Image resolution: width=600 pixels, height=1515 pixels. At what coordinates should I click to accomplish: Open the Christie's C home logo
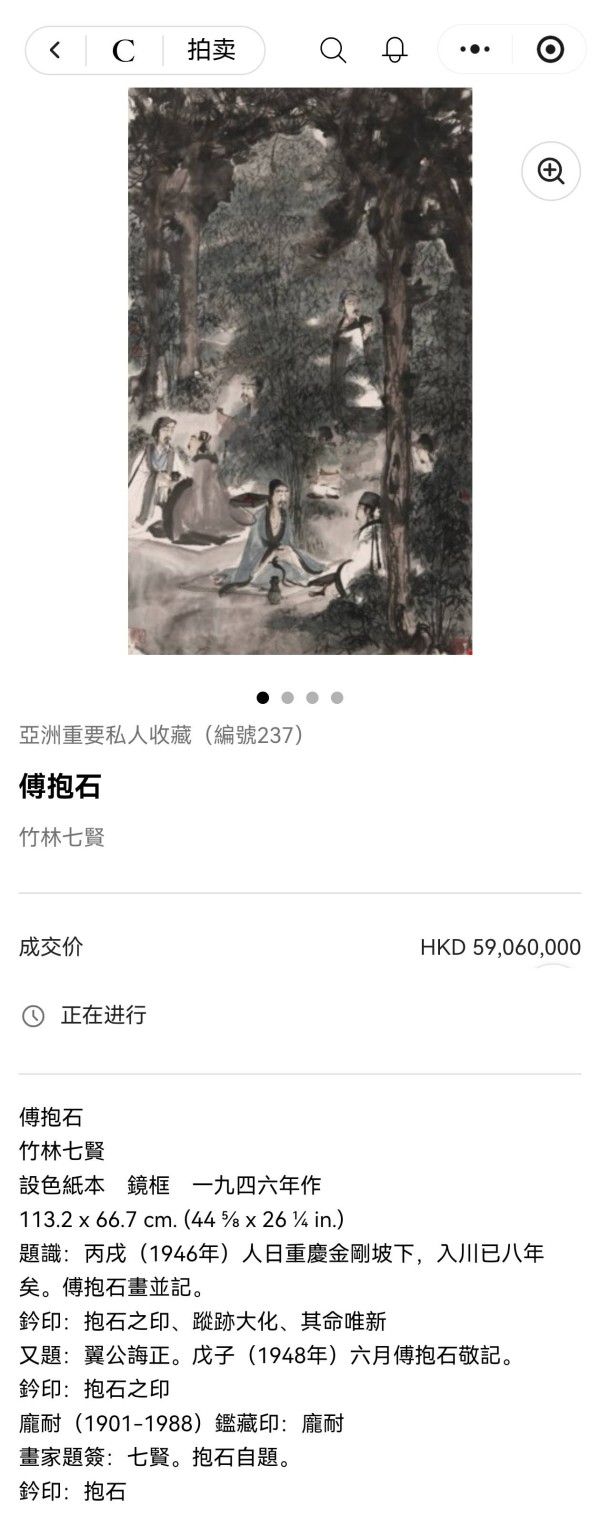(123, 51)
